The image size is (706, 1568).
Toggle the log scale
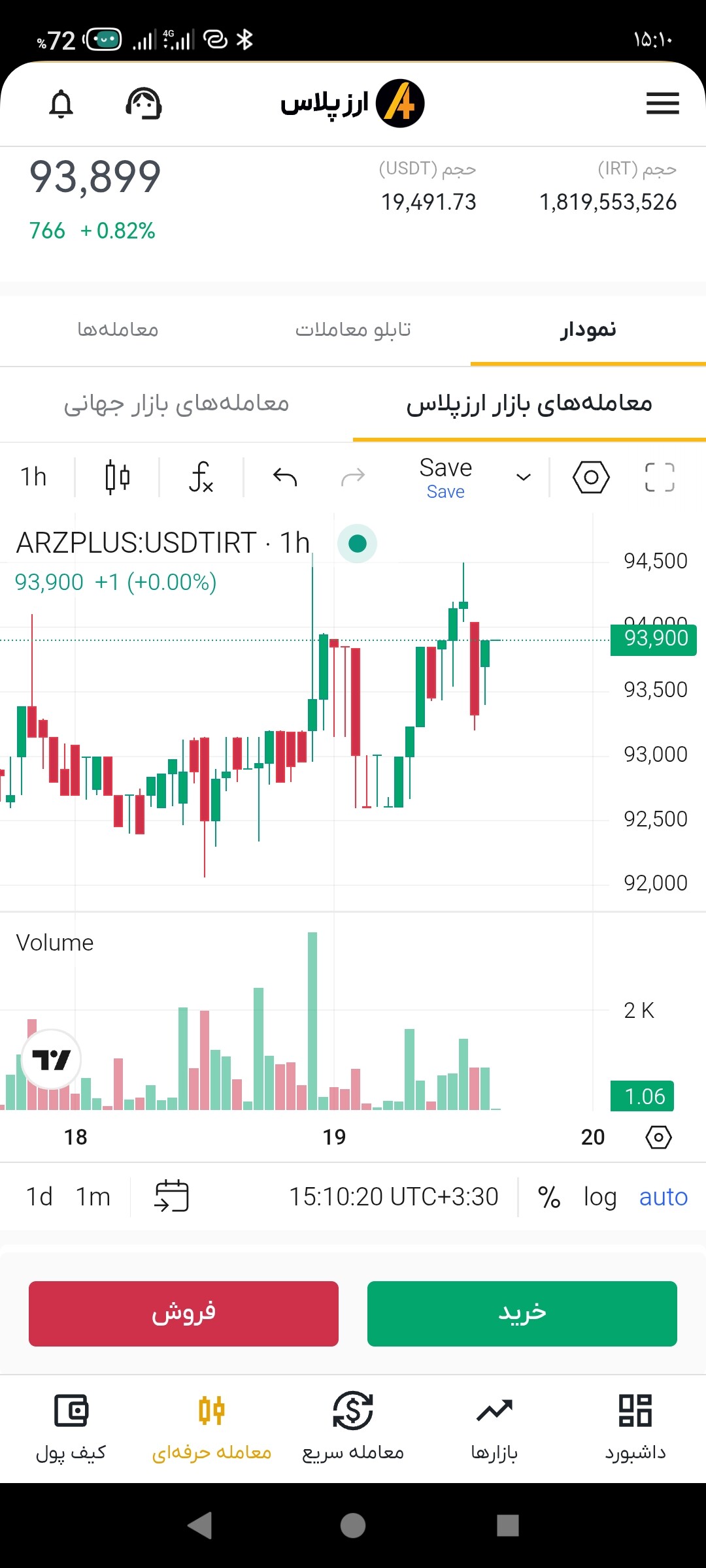[x=600, y=1197]
